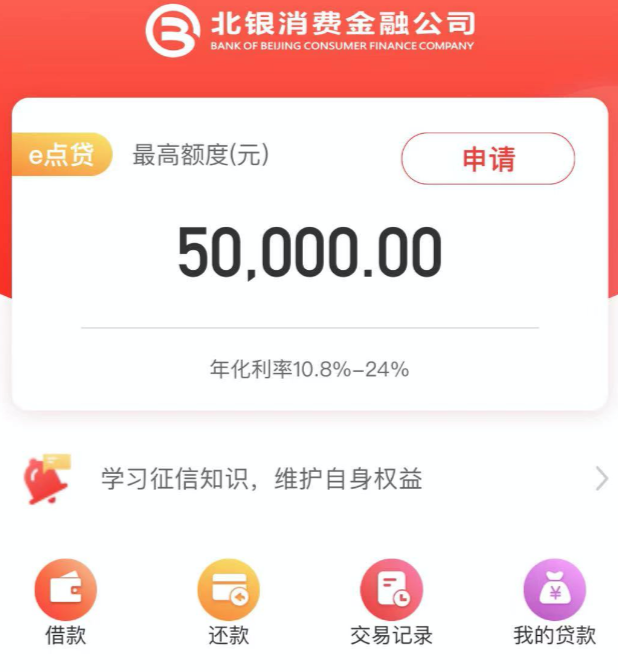Tap the 申请 apply button
This screenshot has width=618, height=672.
click(488, 159)
